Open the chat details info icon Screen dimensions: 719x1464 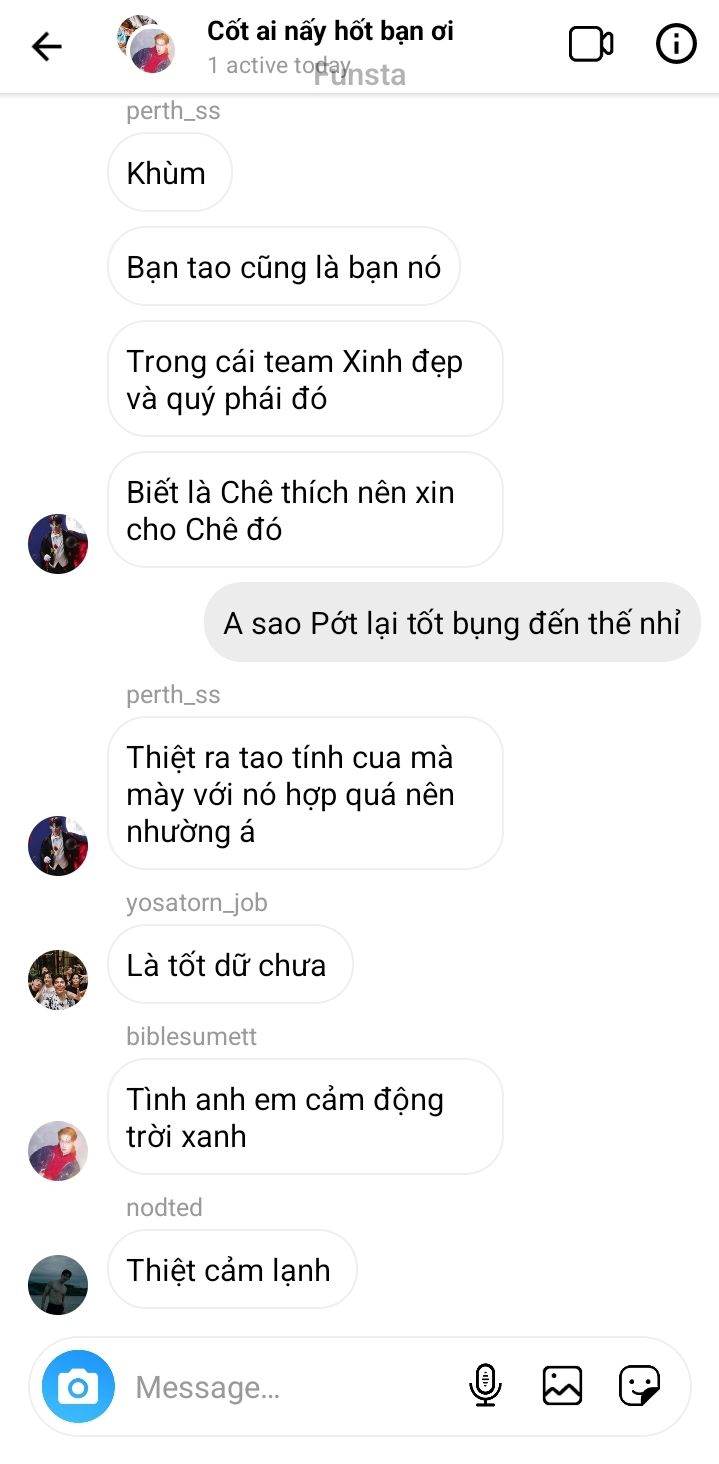675,45
